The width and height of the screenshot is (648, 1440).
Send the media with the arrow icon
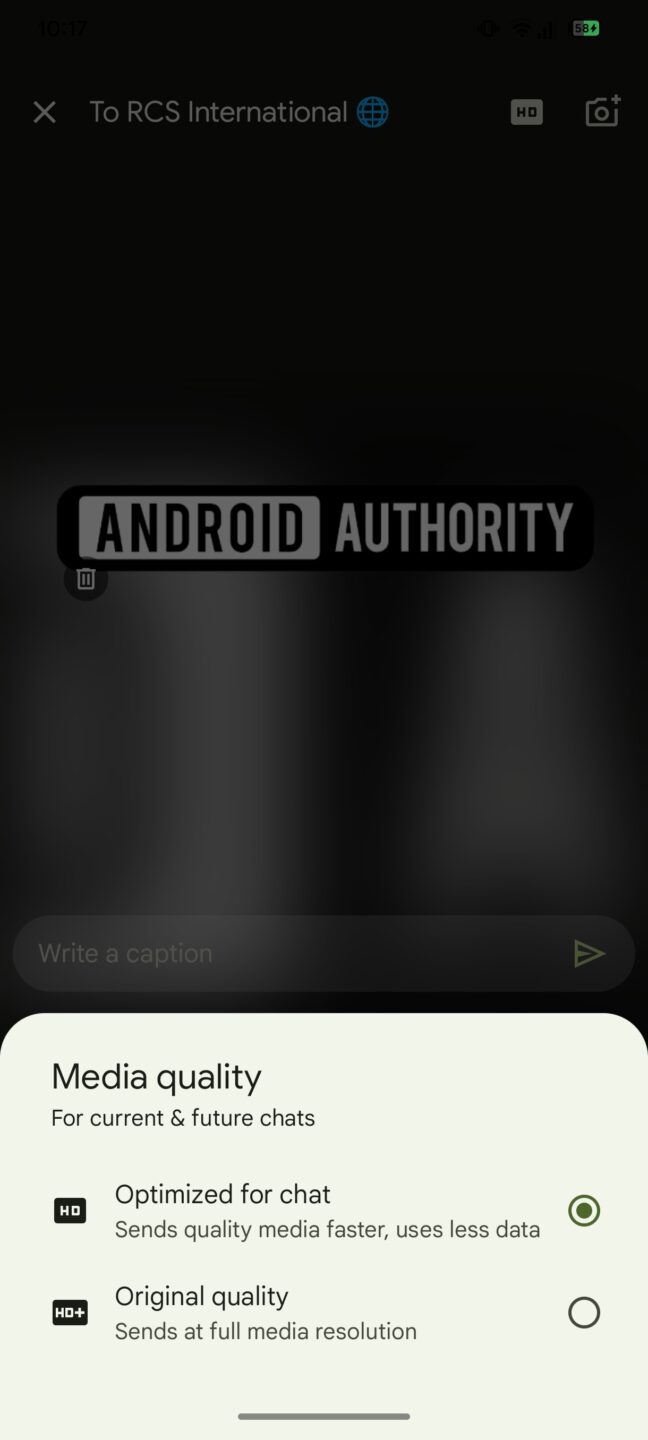click(589, 954)
